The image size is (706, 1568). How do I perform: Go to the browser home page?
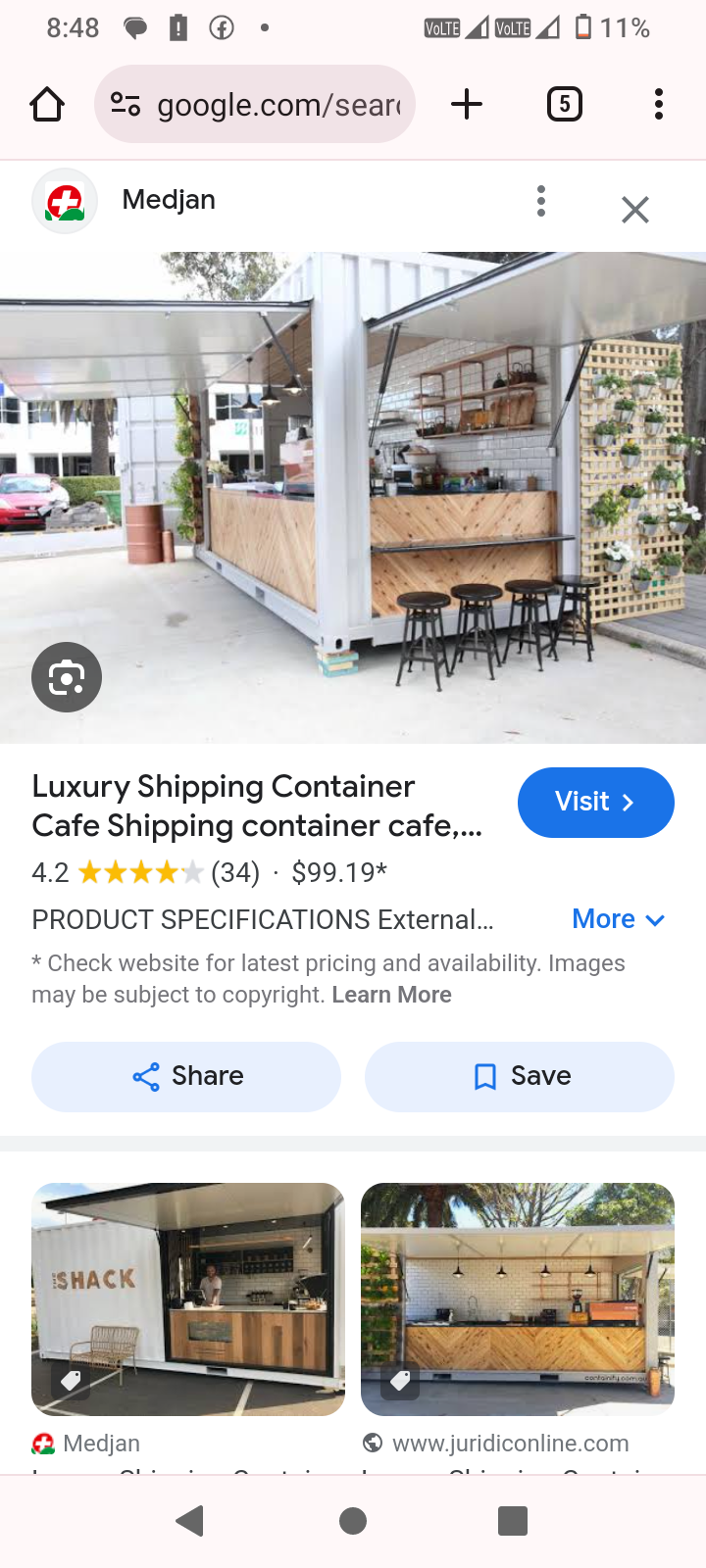47,104
